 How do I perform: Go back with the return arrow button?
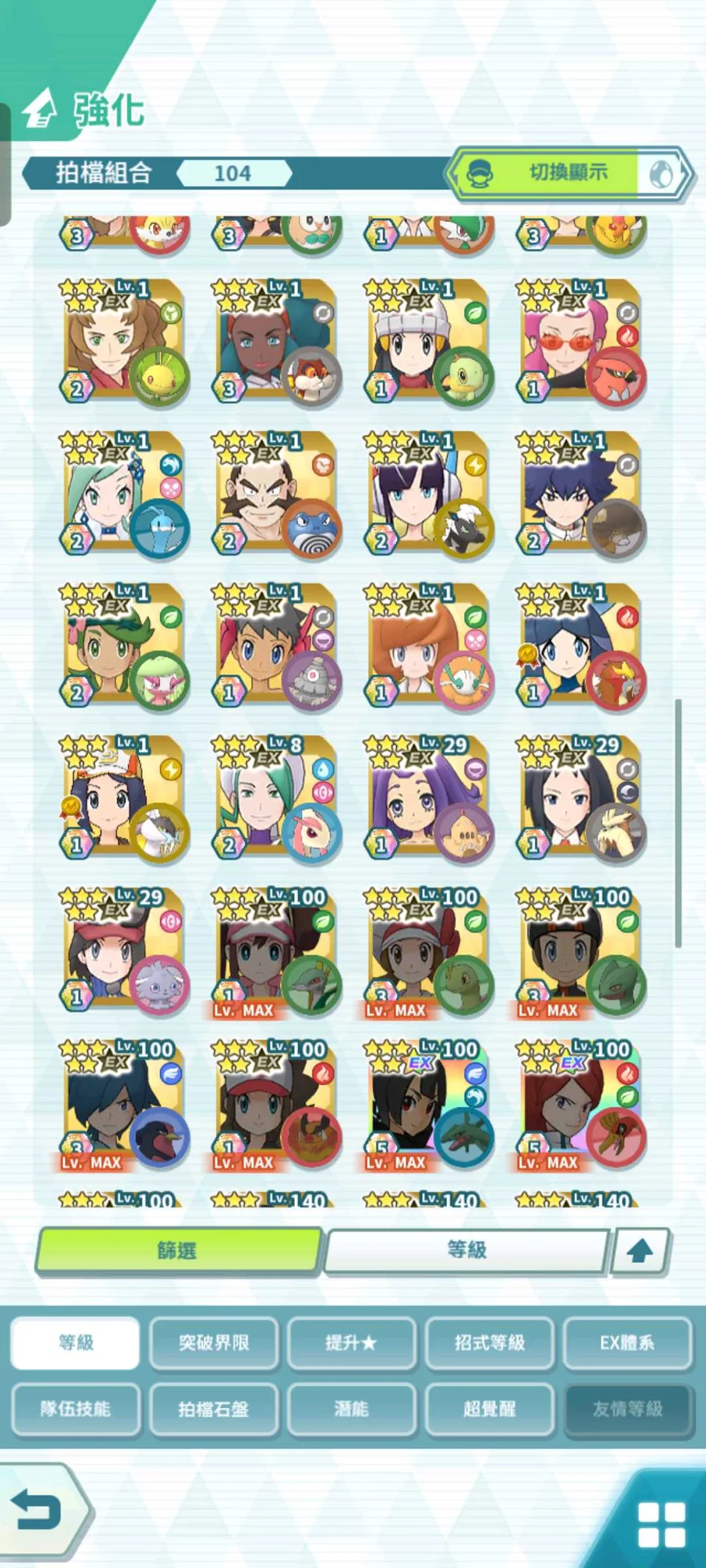click(x=38, y=1511)
